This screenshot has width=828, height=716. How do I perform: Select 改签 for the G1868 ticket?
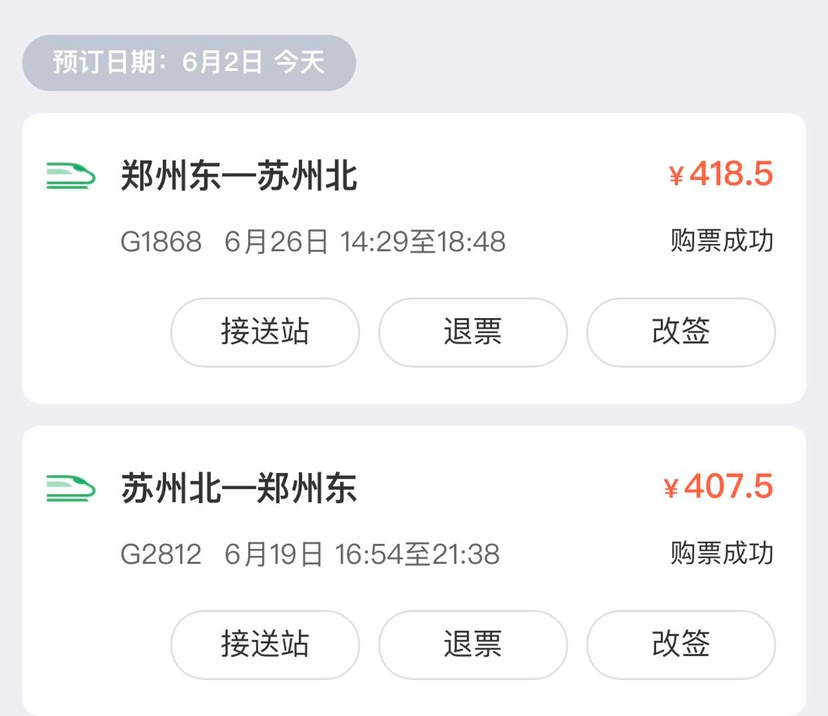(680, 332)
